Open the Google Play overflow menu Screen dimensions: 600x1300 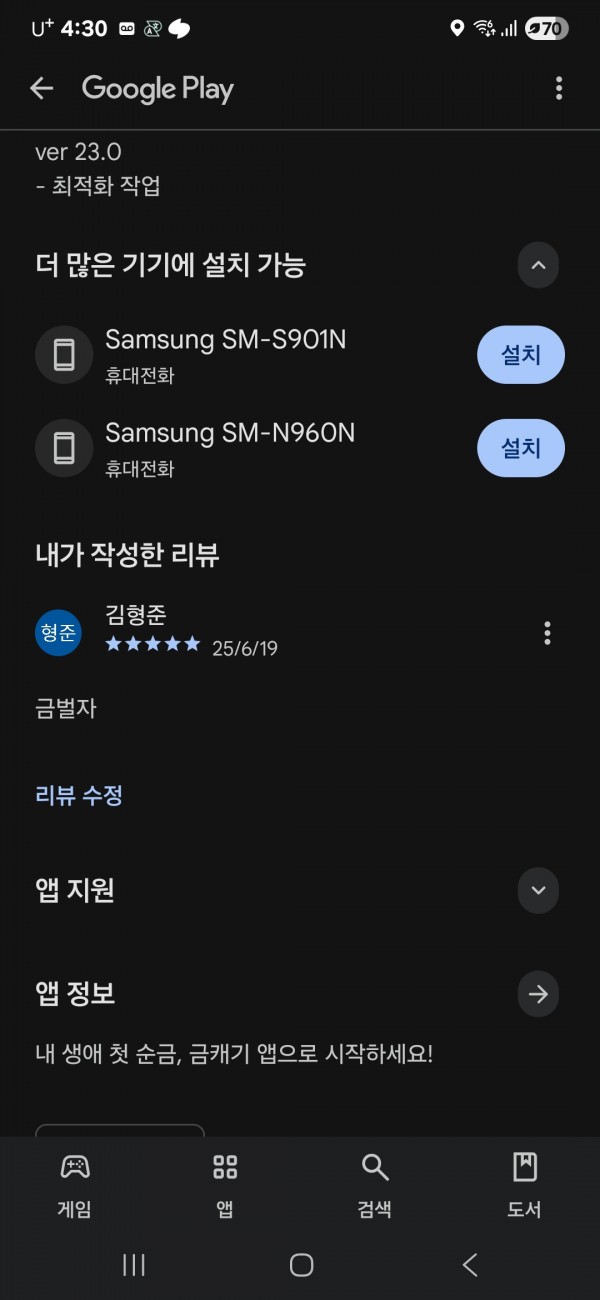tap(559, 88)
